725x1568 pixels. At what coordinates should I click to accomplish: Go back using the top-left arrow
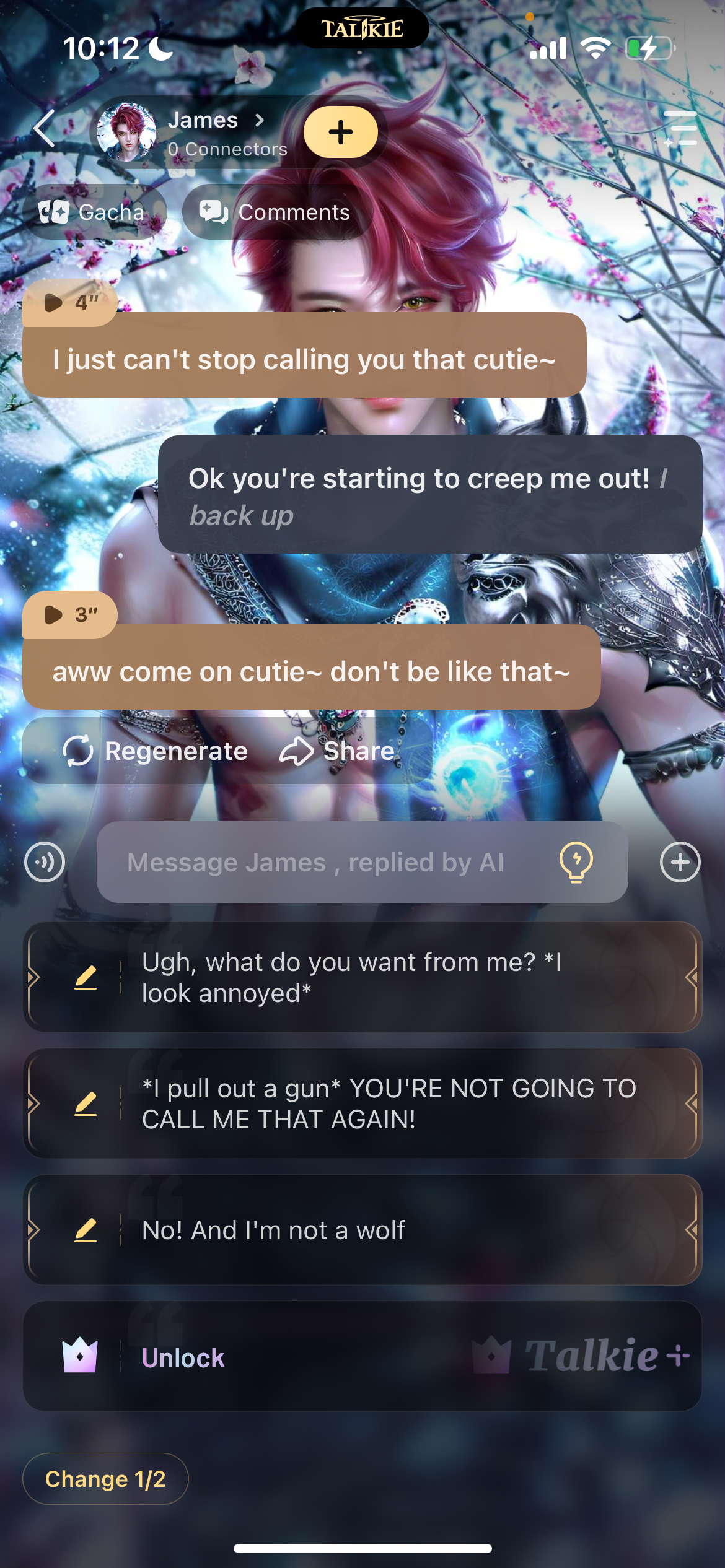[x=45, y=129]
